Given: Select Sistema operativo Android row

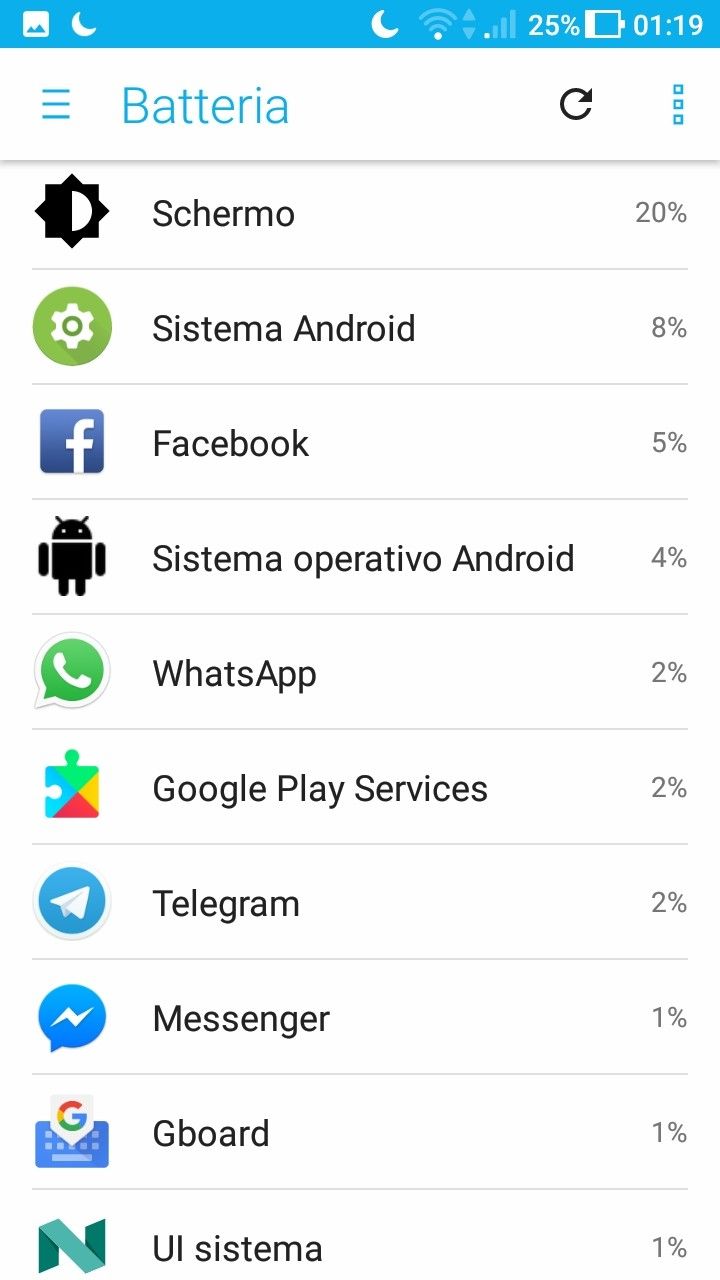Looking at the screenshot, I should pos(360,558).
